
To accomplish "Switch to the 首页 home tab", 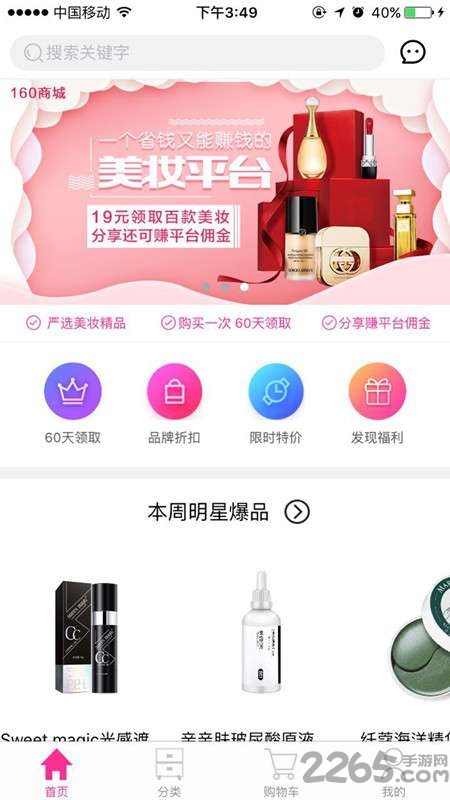I will 56,772.
